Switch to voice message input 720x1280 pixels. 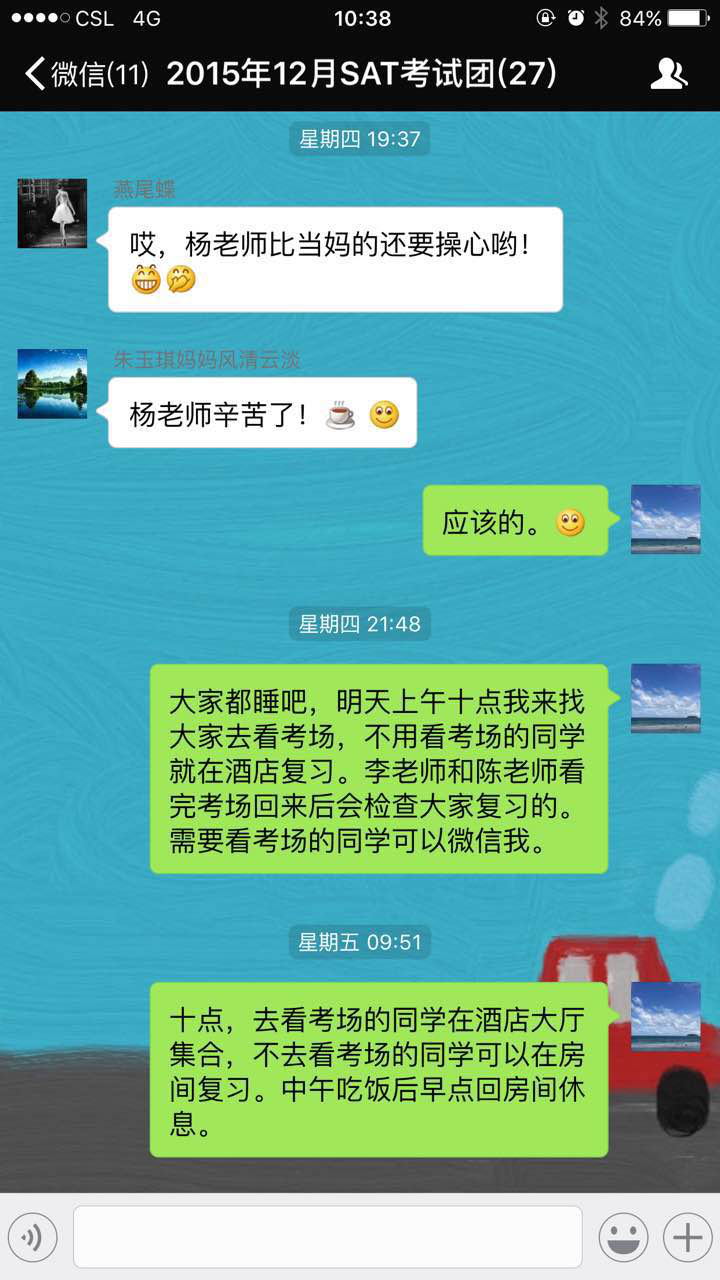click(36, 1238)
